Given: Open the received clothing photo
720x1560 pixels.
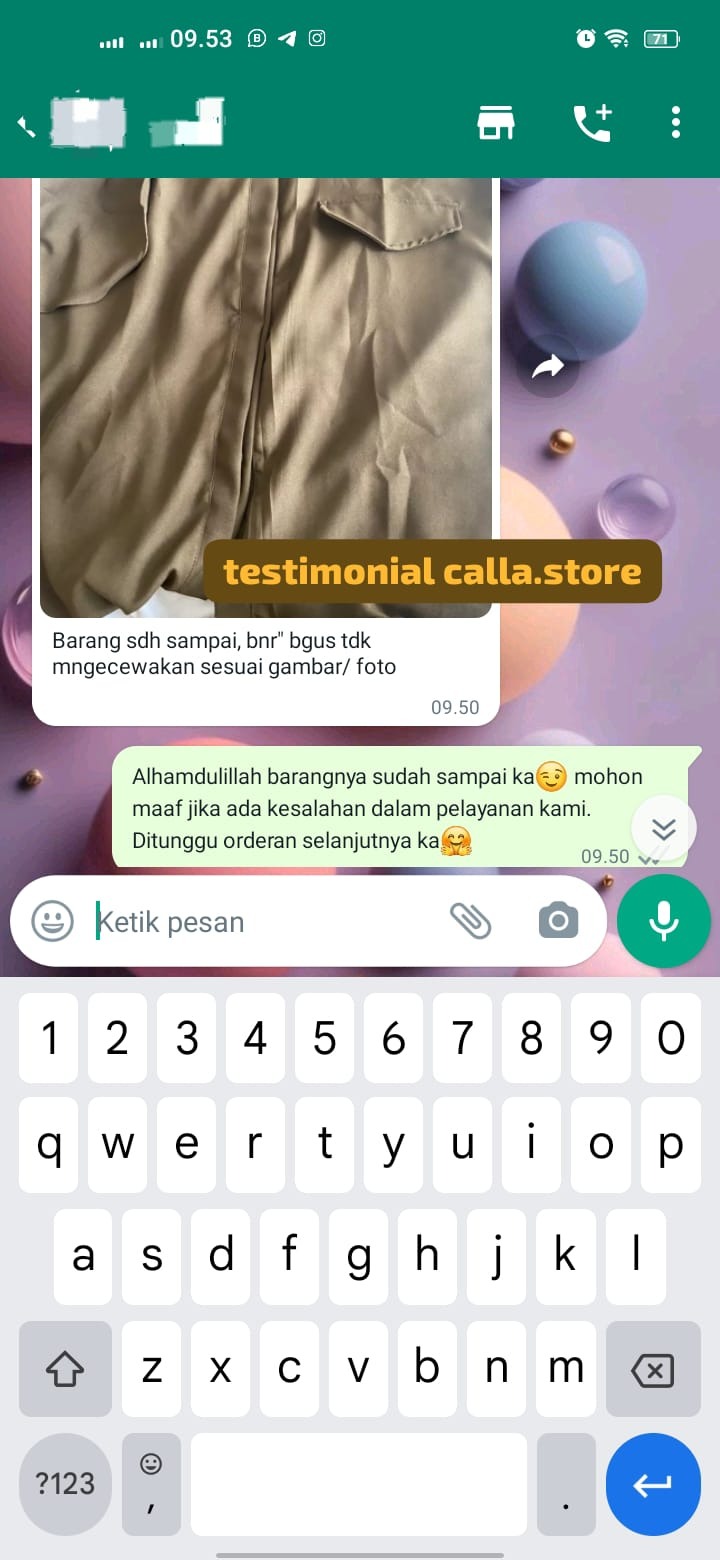Looking at the screenshot, I should coord(266,398).
